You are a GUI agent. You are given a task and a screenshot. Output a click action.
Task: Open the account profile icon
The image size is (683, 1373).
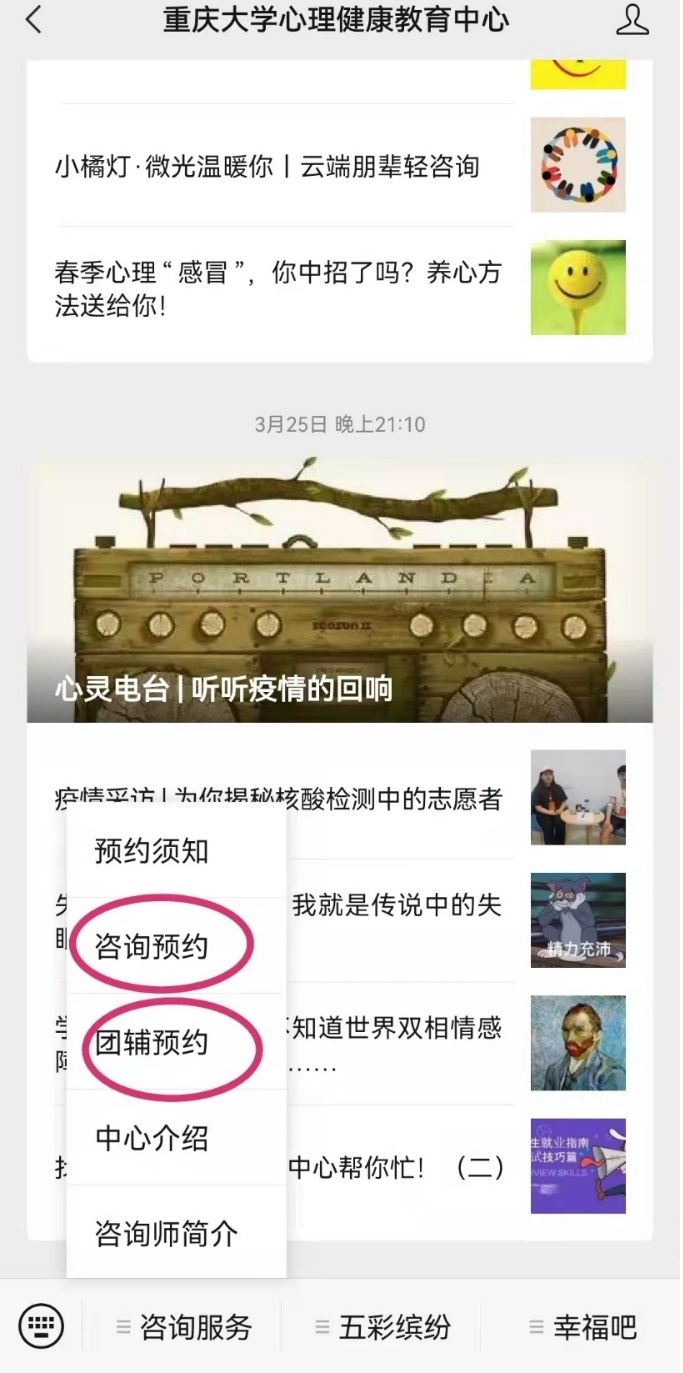point(632,20)
